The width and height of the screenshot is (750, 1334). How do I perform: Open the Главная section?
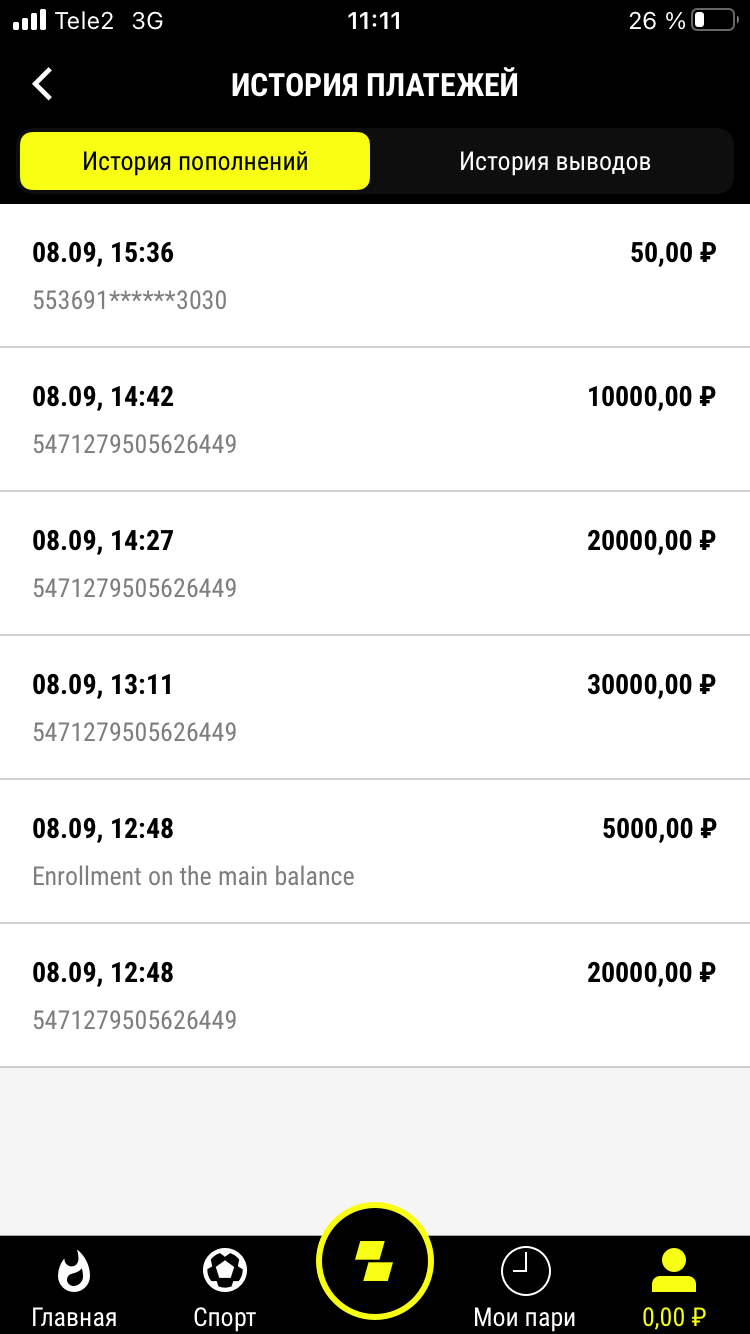(74, 1288)
